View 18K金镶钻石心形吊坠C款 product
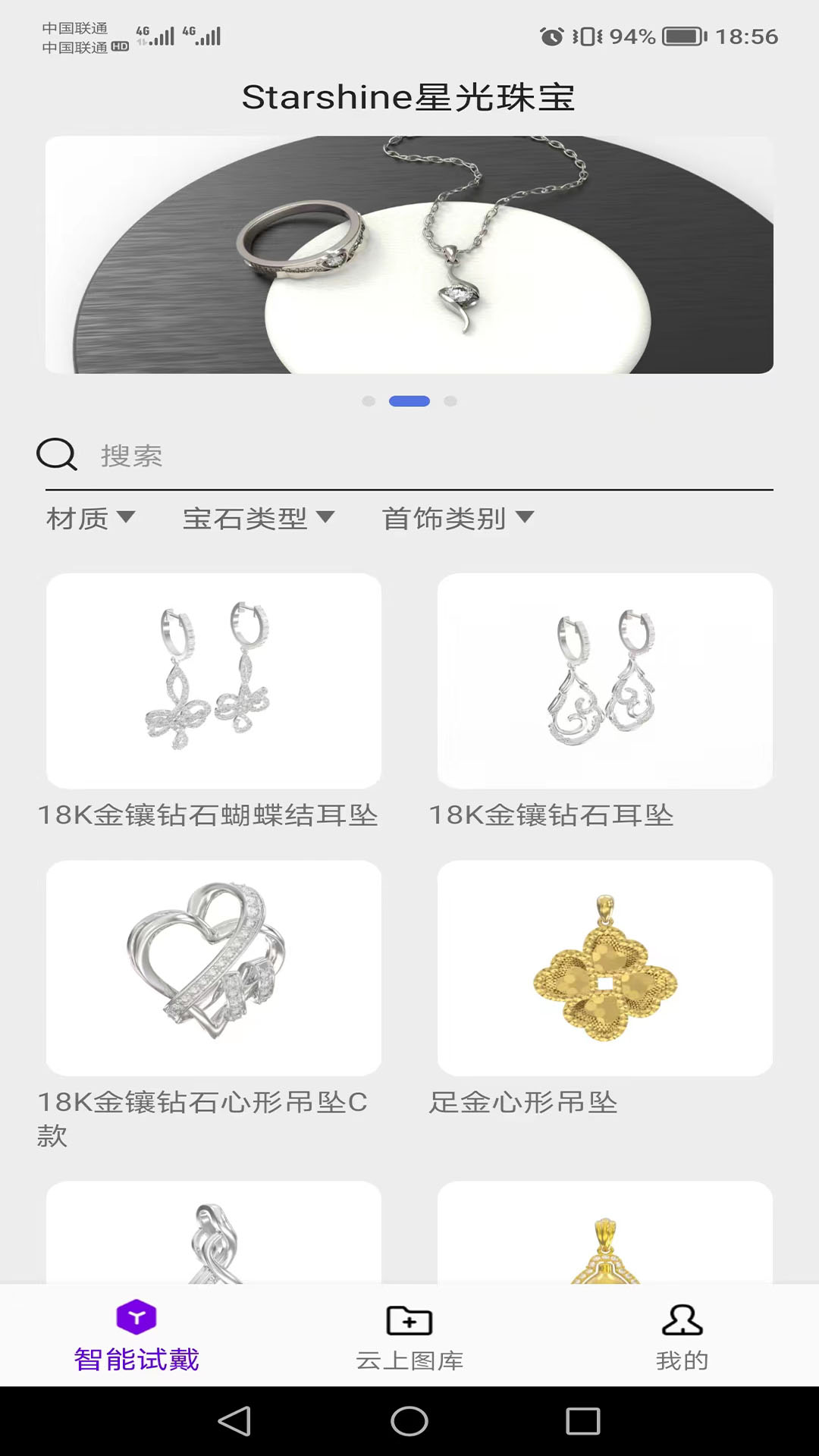The height and width of the screenshot is (1456, 819). point(214,968)
